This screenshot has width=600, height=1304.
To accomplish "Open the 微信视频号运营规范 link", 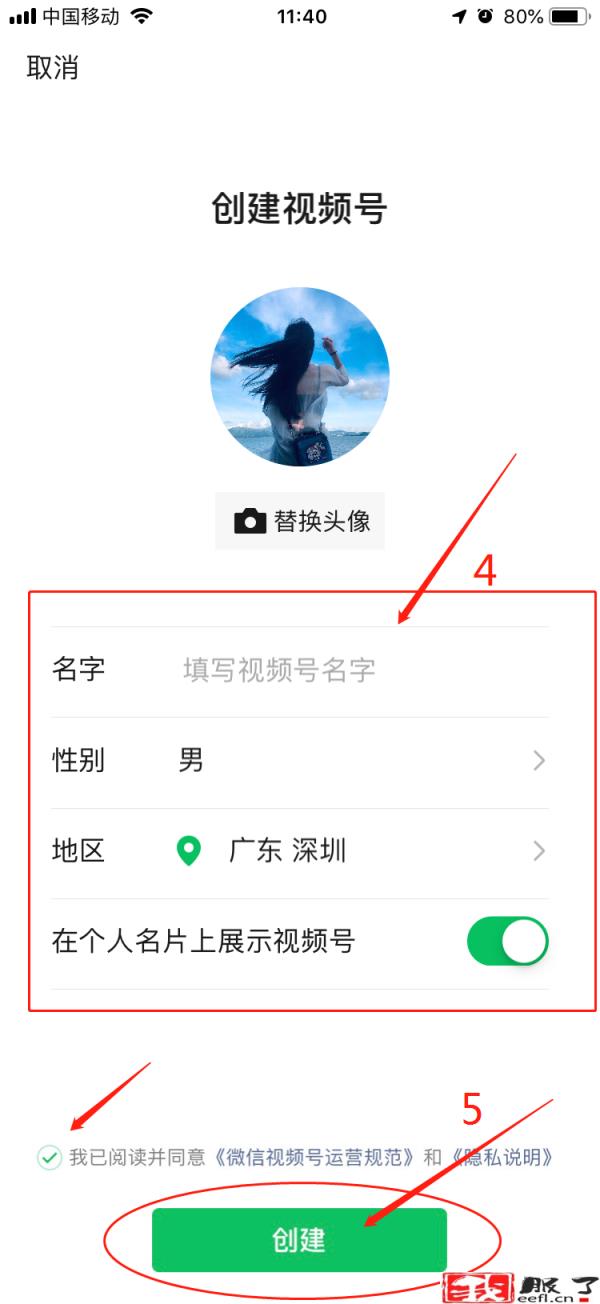I will tap(312, 1158).
